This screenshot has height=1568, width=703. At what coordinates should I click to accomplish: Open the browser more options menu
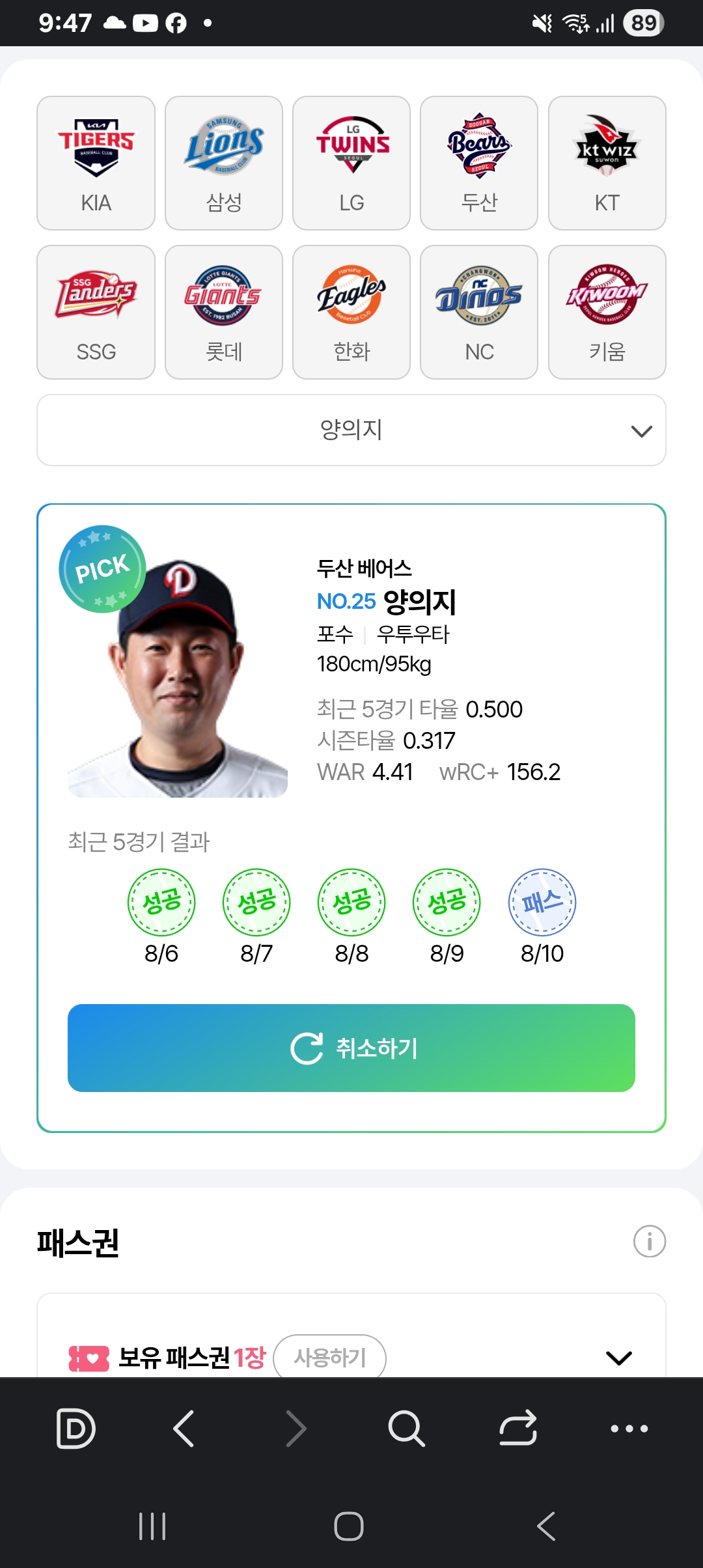click(x=629, y=1428)
